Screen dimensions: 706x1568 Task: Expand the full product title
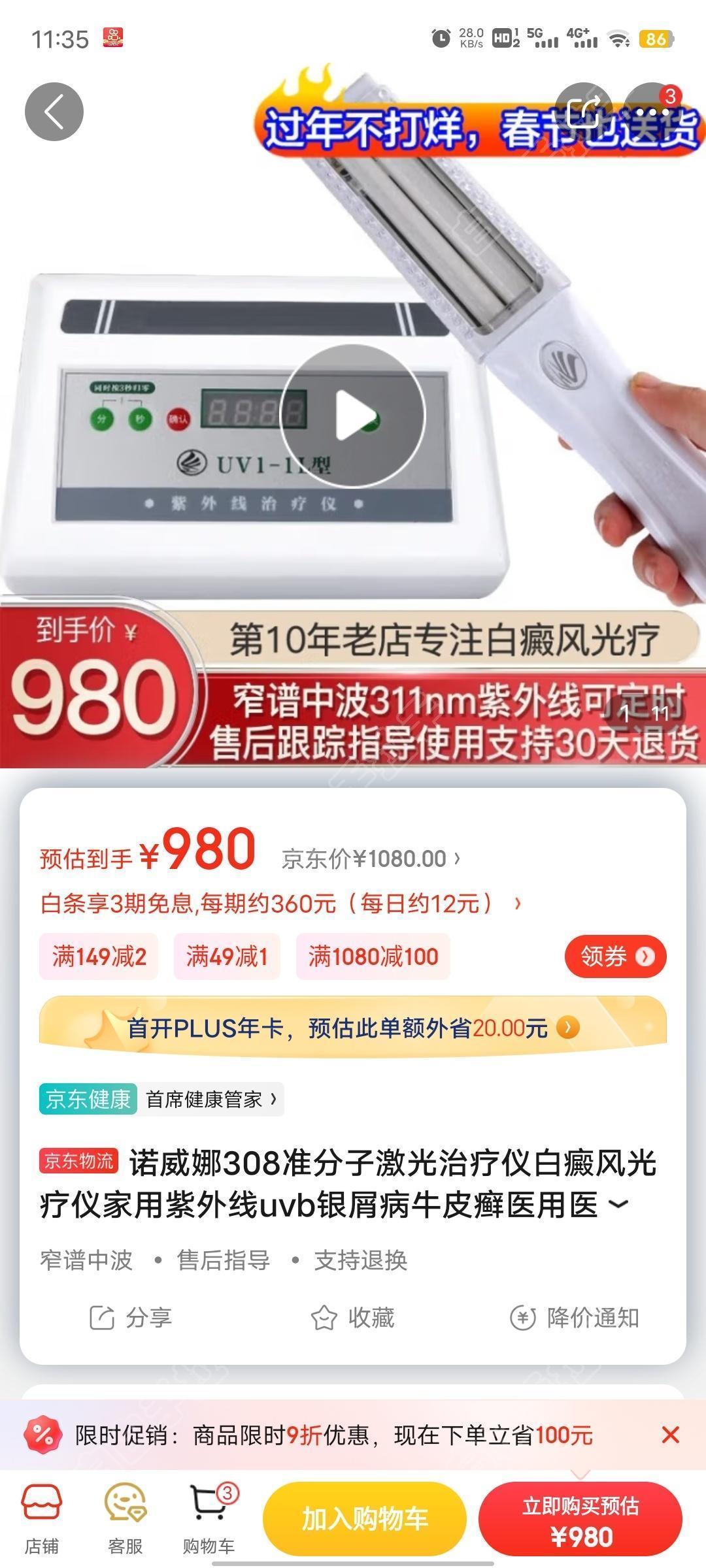pyautogui.click(x=618, y=1203)
